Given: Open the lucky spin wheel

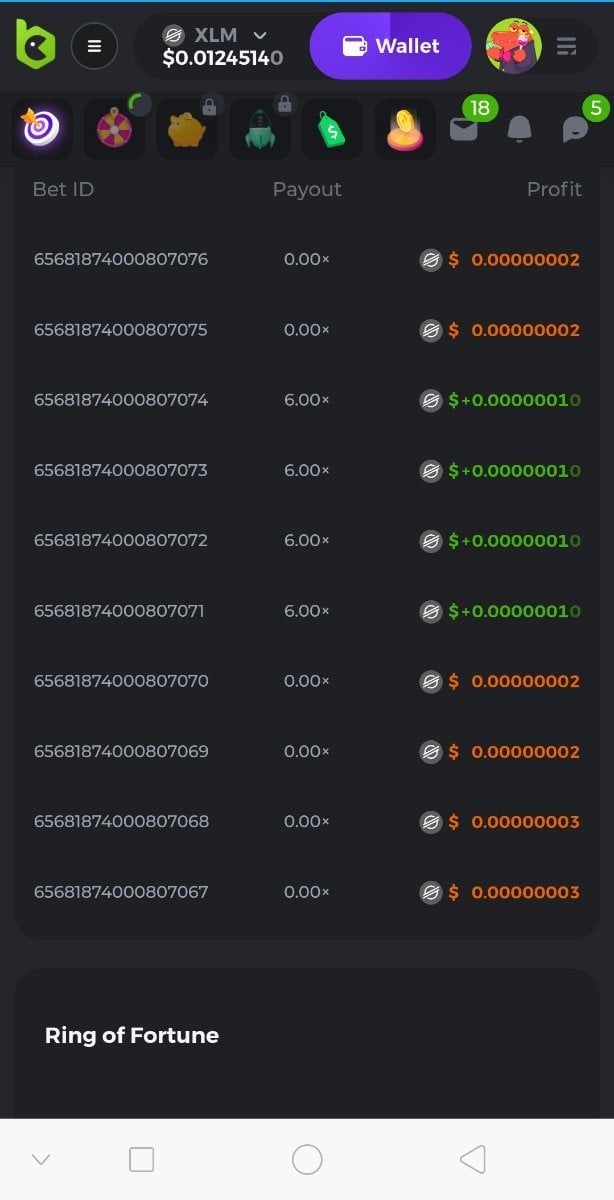Looking at the screenshot, I should pyautogui.click(x=114, y=129).
